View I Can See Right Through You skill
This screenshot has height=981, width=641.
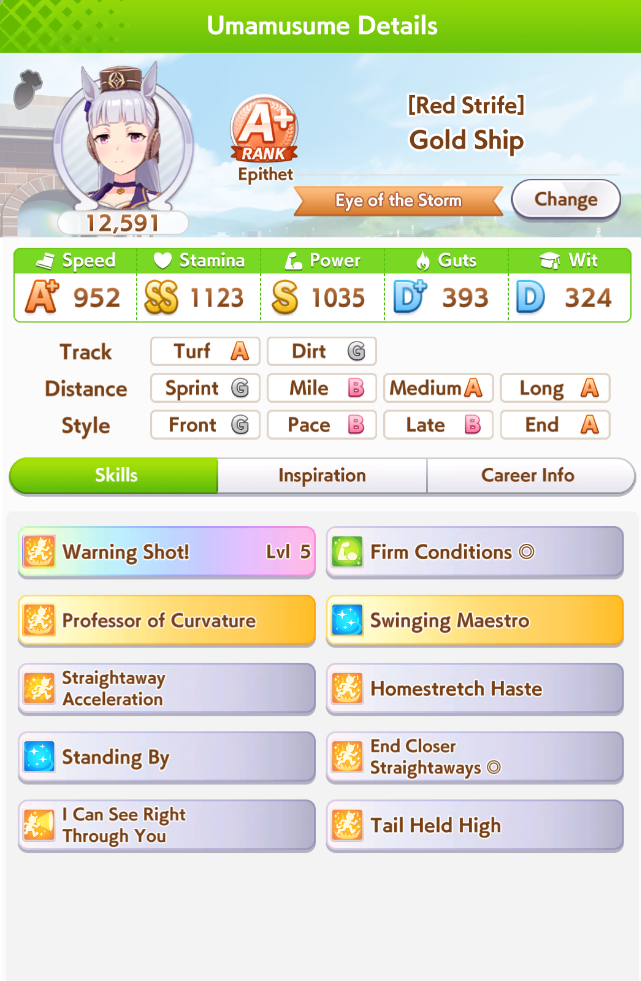167,825
